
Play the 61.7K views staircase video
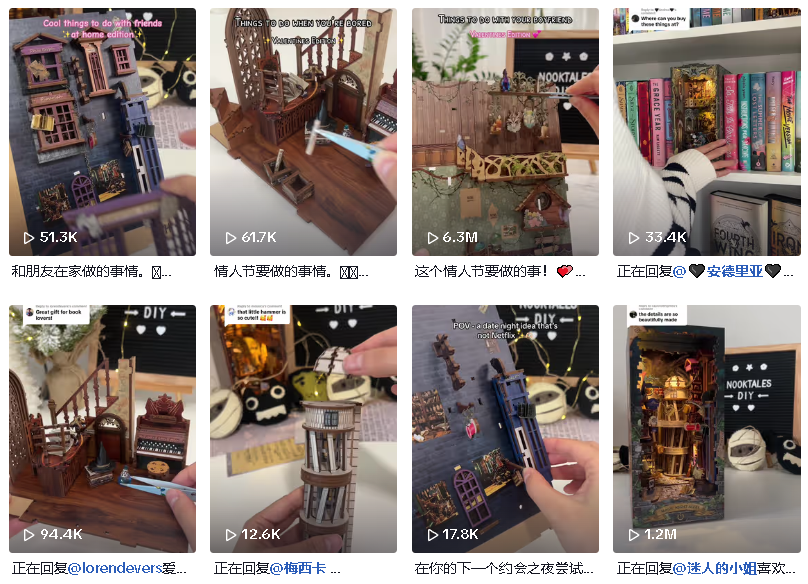[x=303, y=132]
